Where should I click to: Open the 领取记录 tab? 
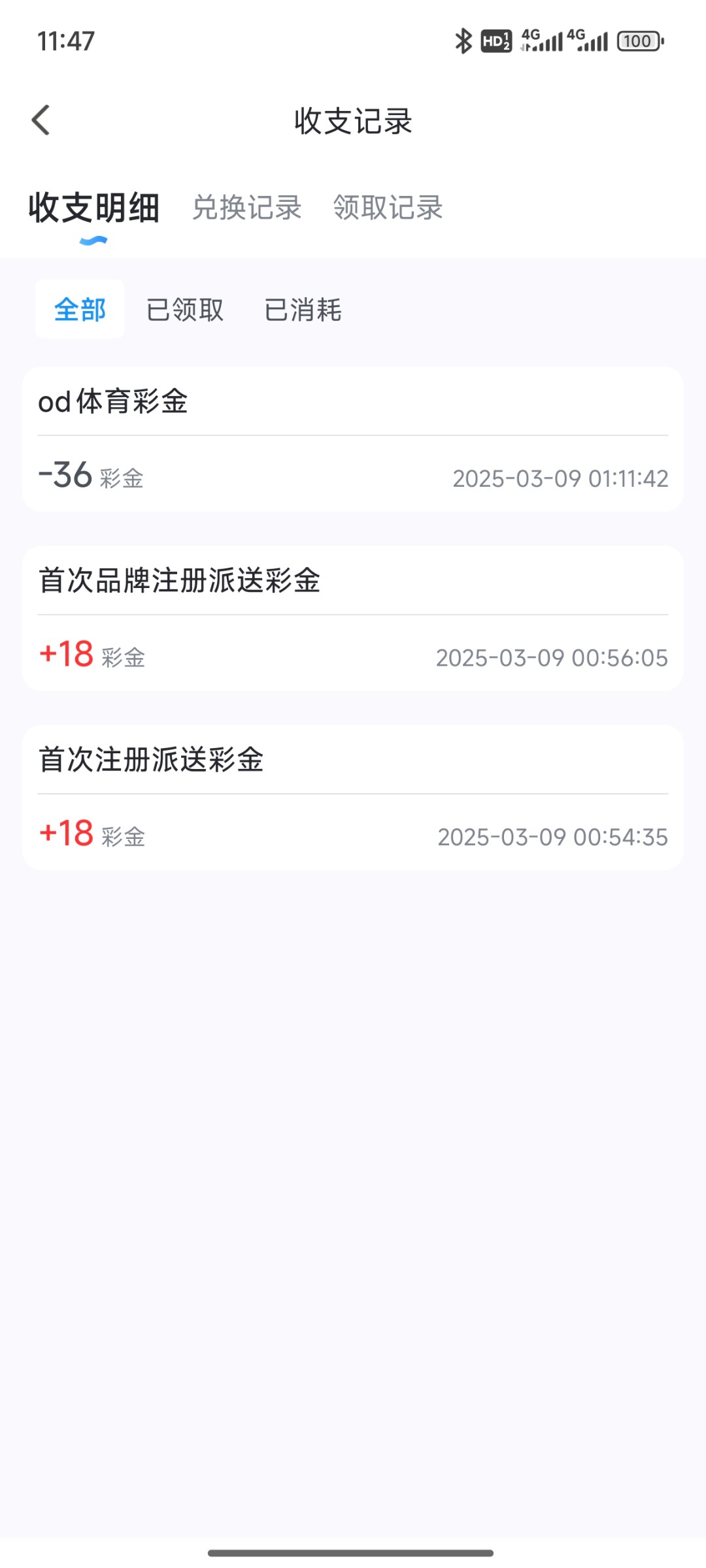(x=388, y=208)
